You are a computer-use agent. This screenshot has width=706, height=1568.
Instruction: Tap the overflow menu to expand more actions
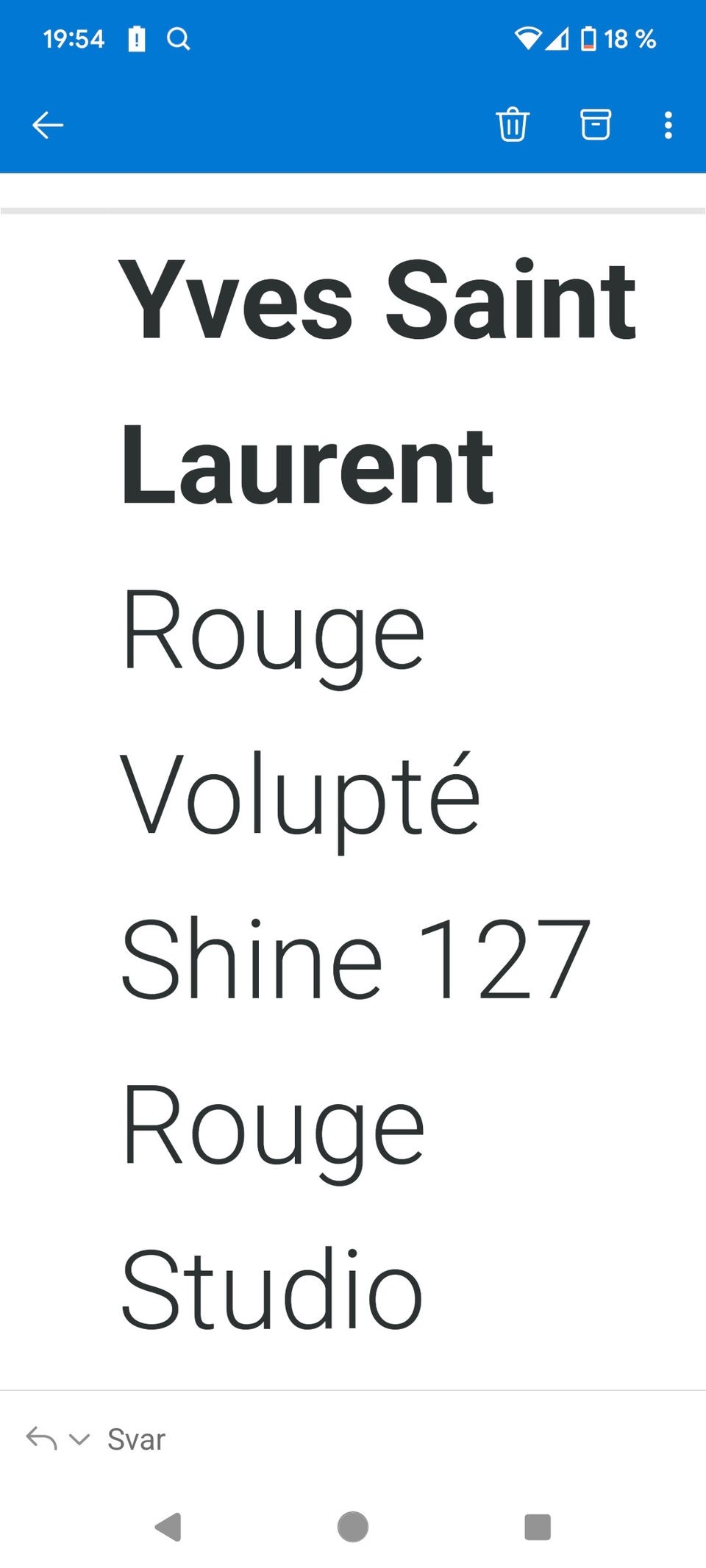tap(668, 126)
